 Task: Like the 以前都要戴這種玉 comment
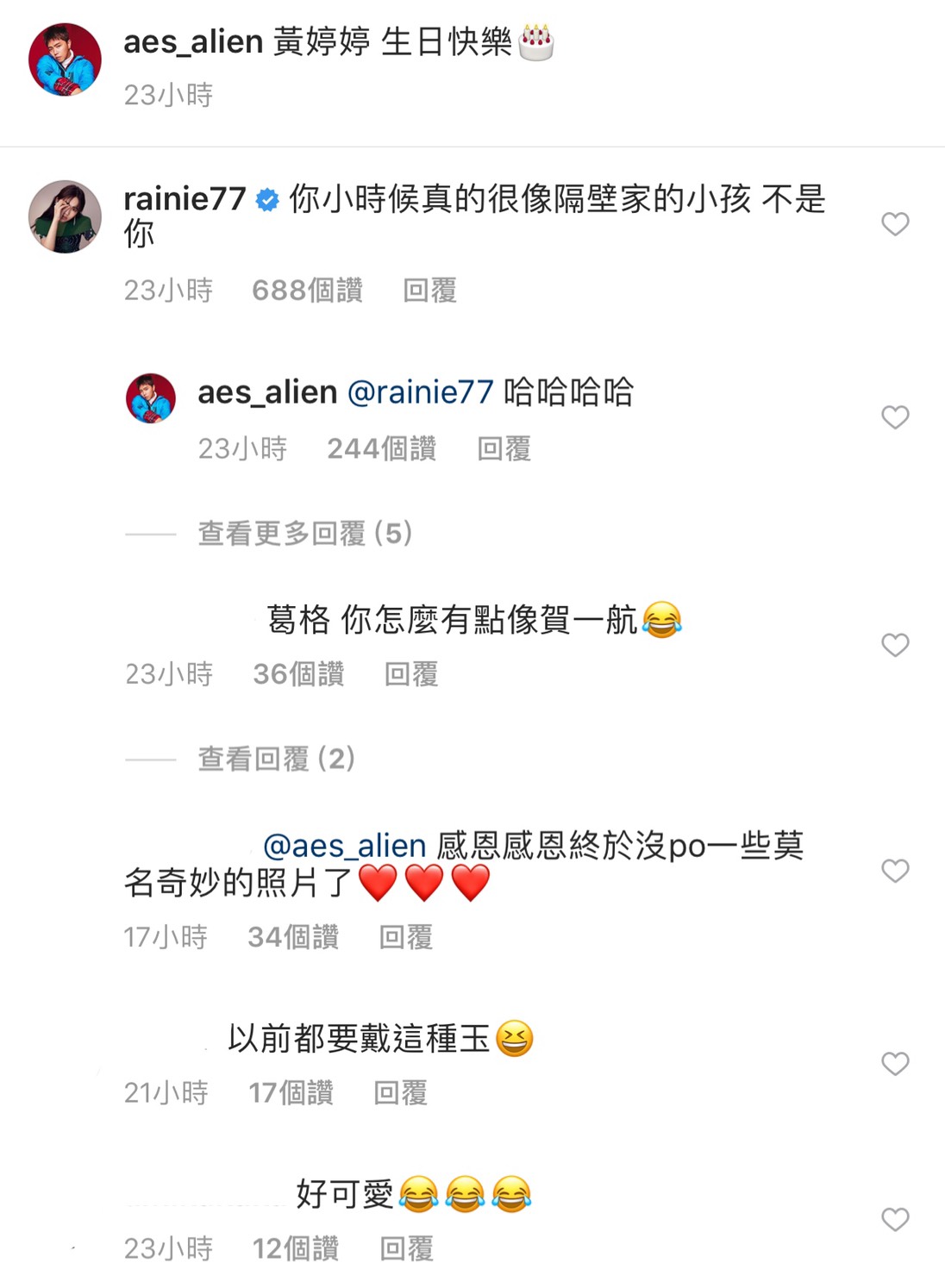click(895, 1064)
